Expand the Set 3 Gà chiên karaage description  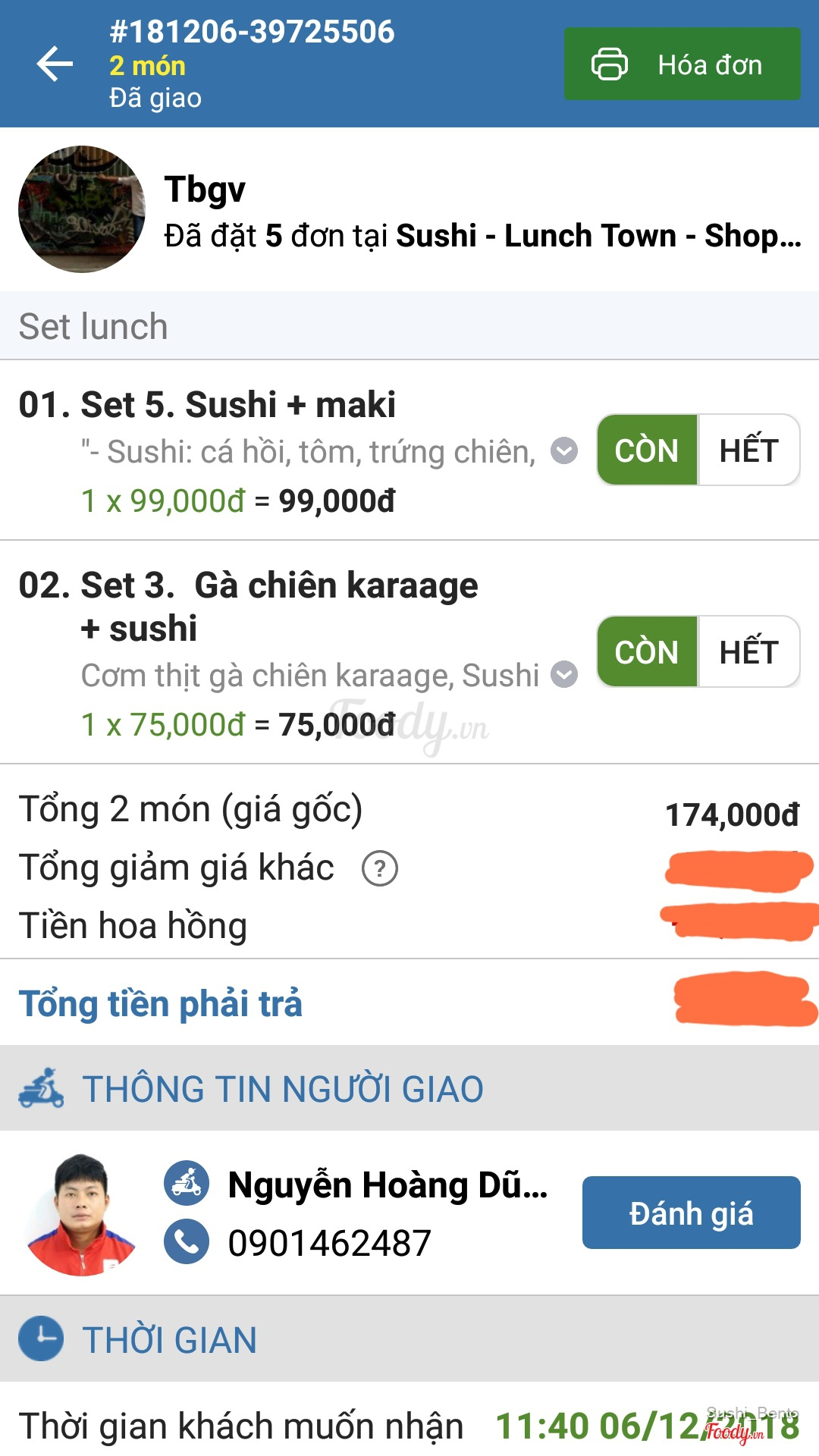tap(563, 674)
